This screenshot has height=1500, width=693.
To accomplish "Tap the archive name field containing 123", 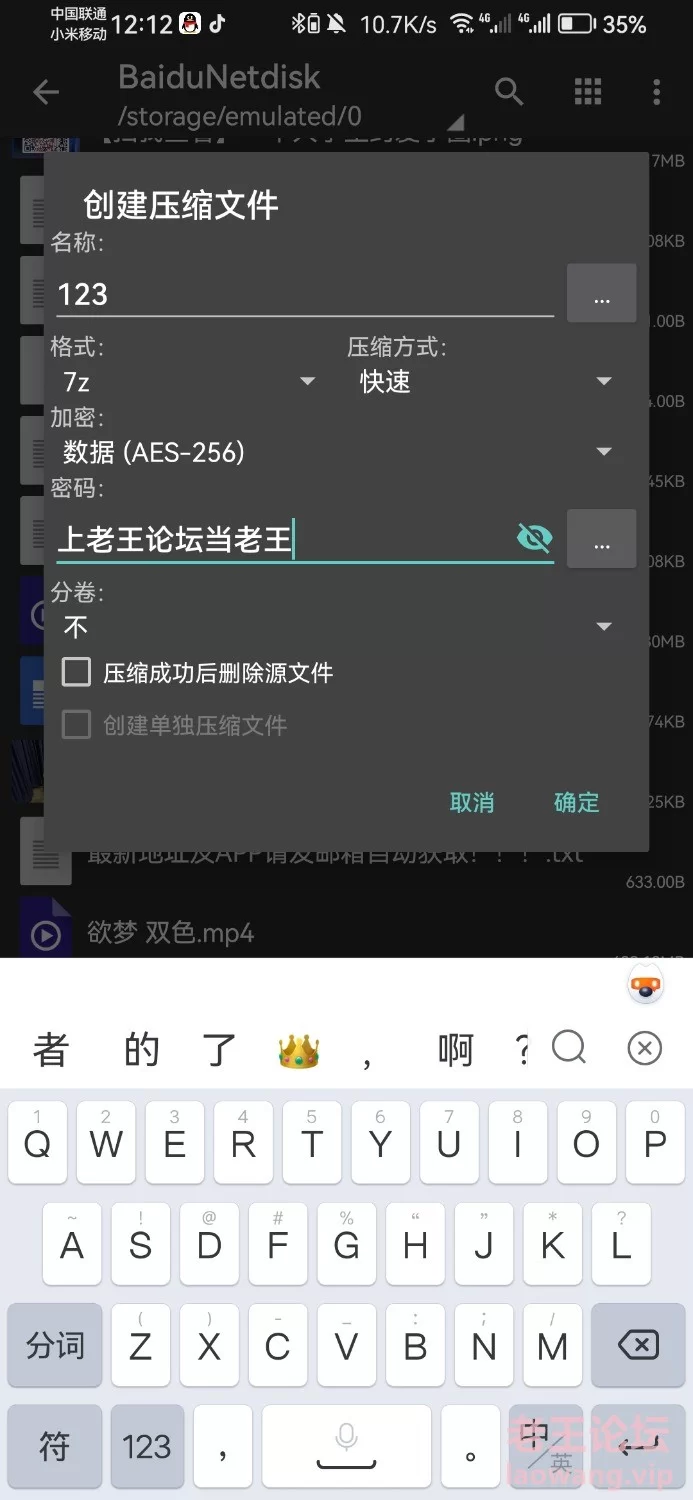I will (x=300, y=294).
